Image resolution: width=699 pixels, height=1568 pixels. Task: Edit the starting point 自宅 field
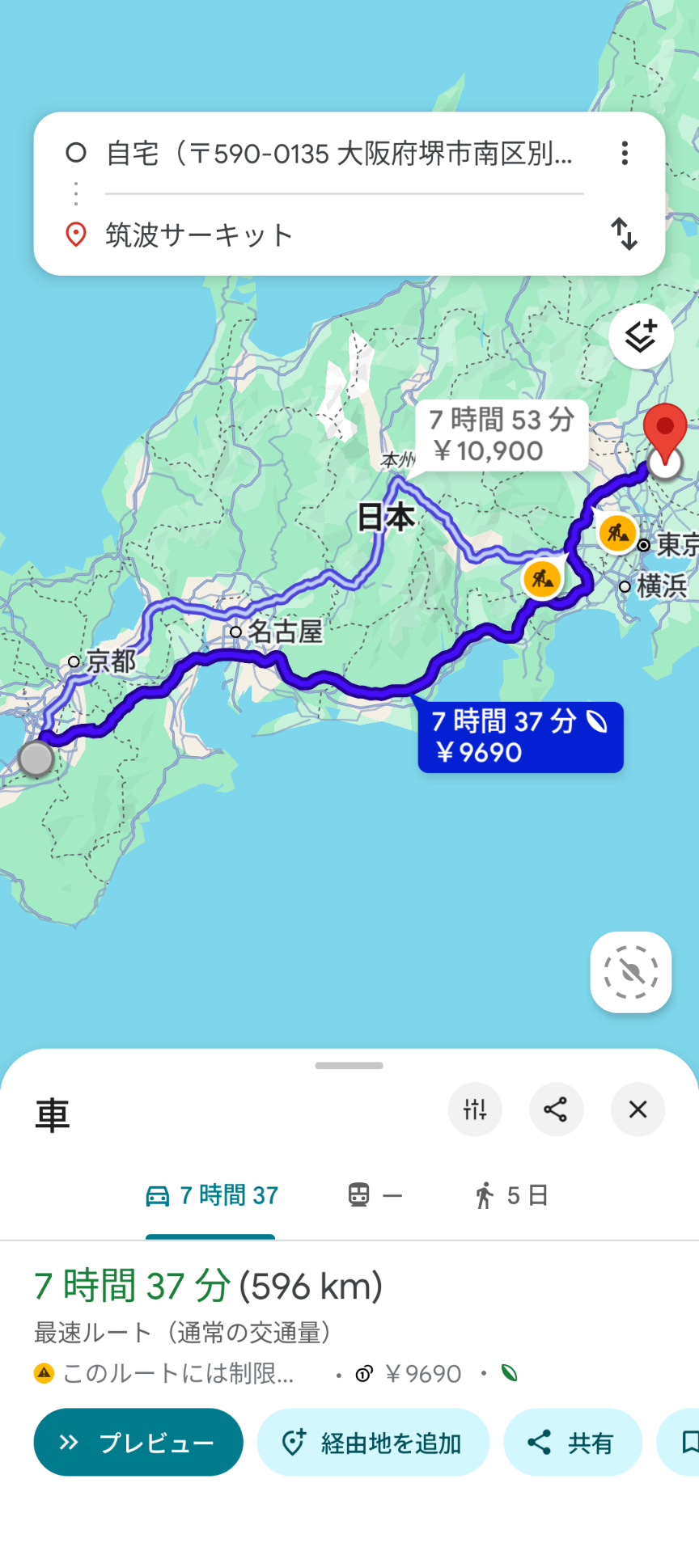[340, 153]
